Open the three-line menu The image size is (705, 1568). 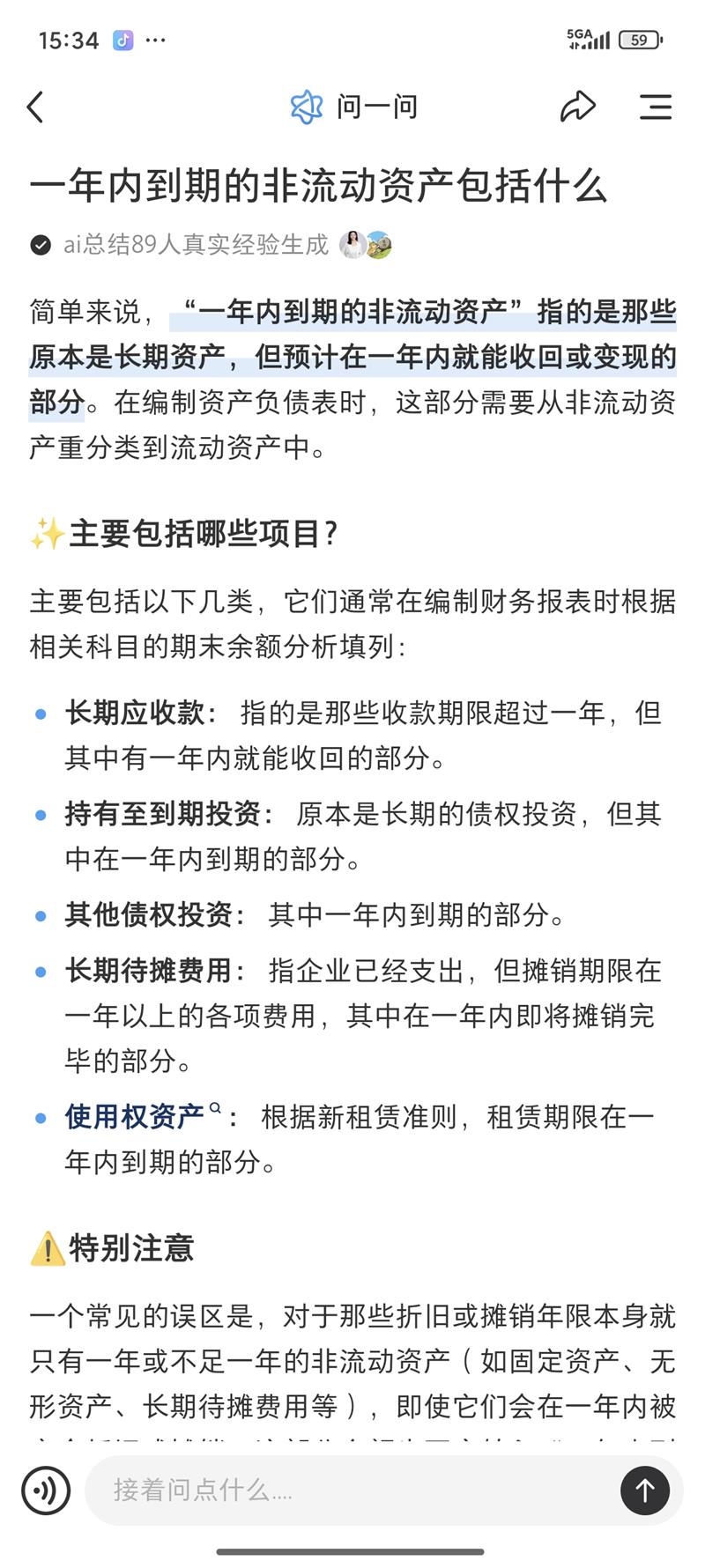point(655,107)
